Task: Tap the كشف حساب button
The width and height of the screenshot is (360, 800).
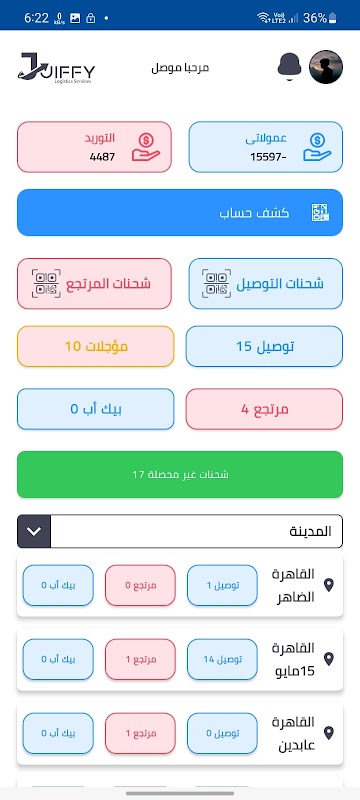Action: (x=180, y=213)
